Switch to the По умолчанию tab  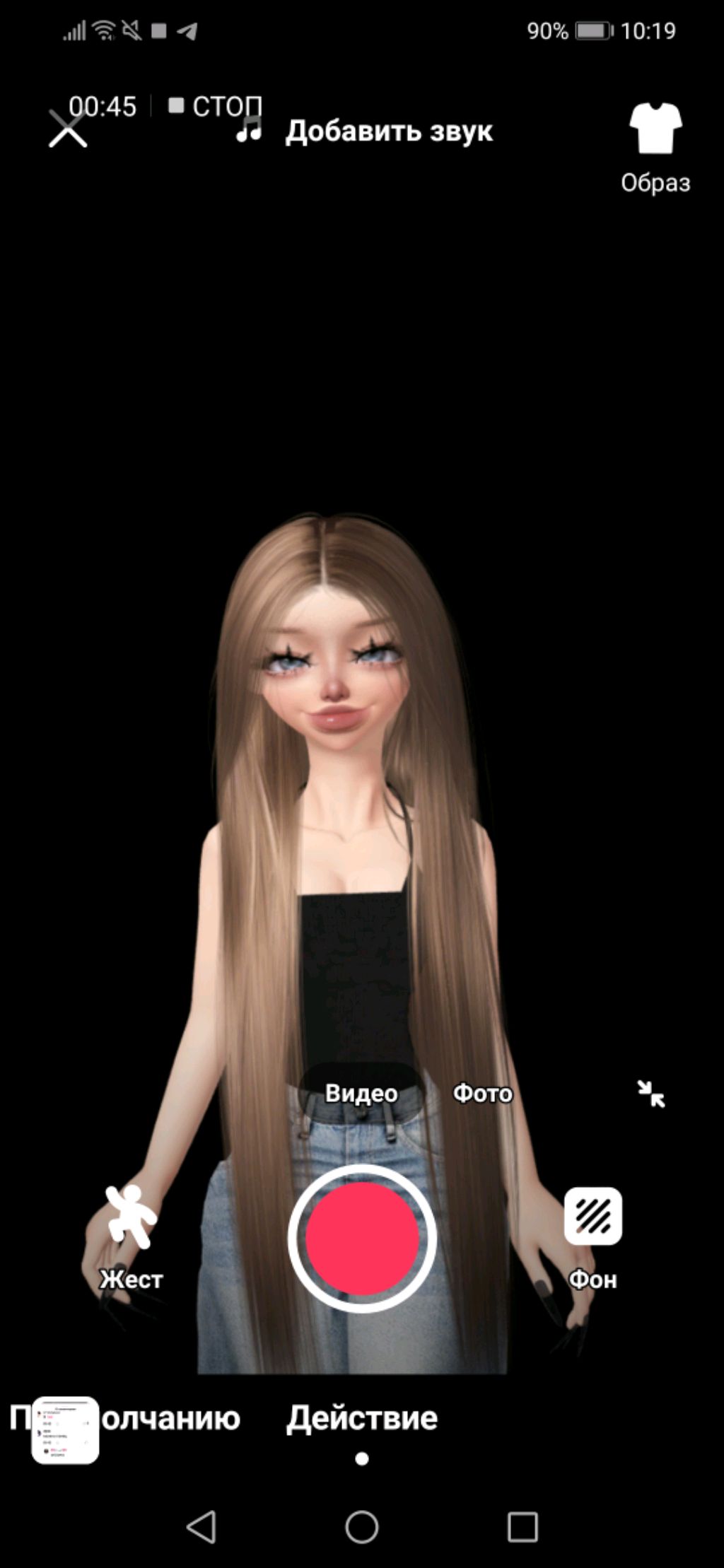tap(170, 1417)
